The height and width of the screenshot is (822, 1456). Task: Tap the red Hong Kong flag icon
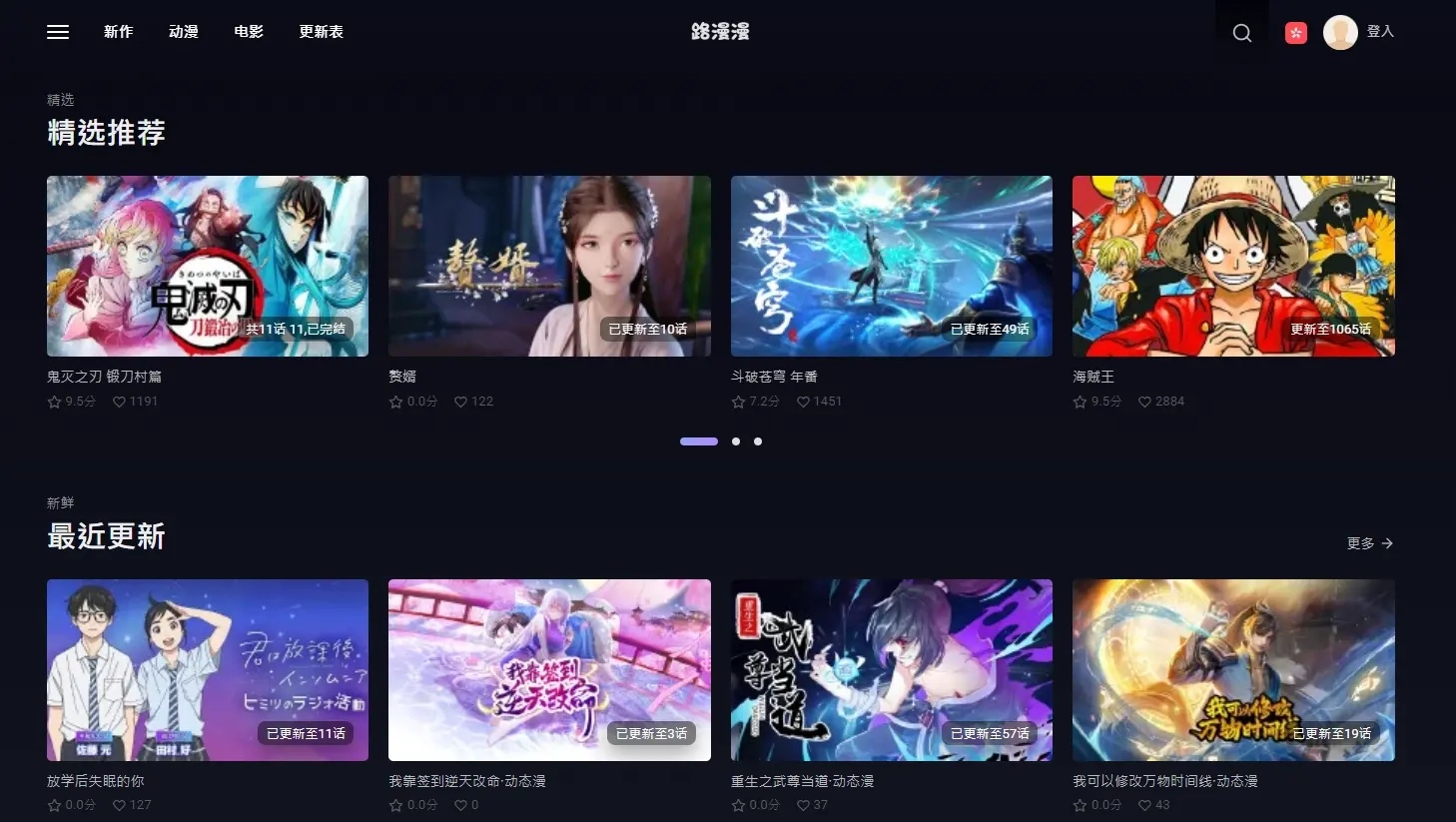point(1295,33)
